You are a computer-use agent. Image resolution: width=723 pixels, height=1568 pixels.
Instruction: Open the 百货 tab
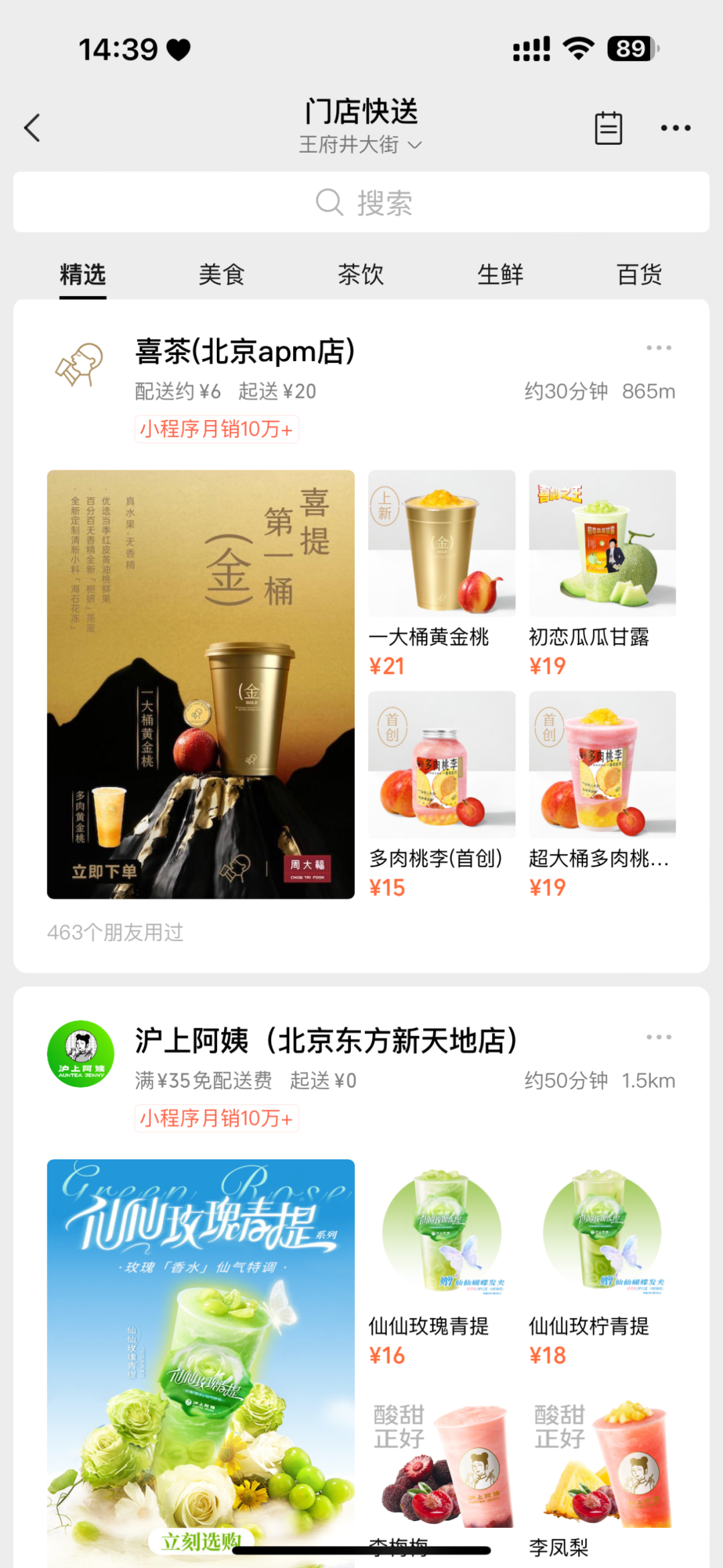click(x=639, y=275)
